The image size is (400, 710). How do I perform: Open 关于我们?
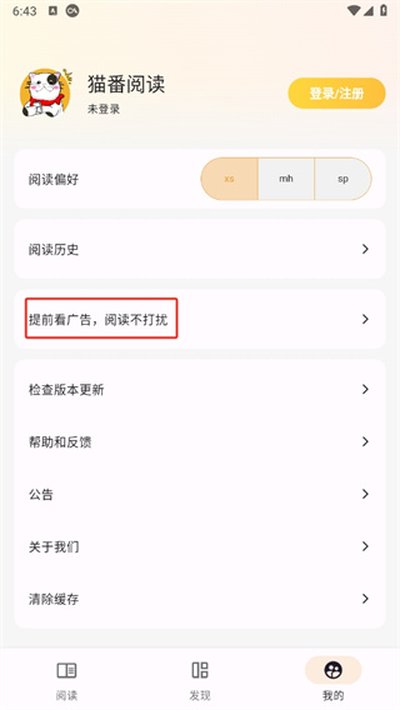point(200,547)
